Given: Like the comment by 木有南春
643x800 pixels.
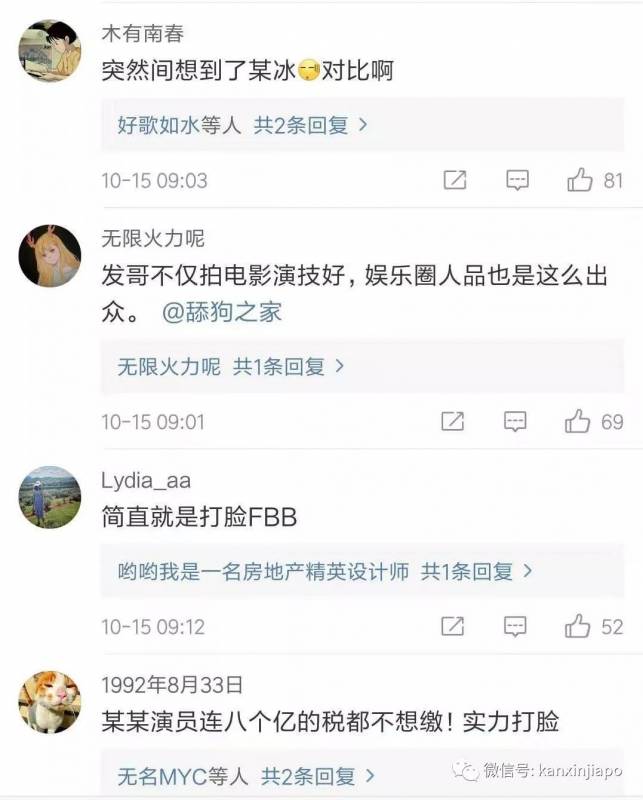Looking at the screenshot, I should click(x=580, y=180).
